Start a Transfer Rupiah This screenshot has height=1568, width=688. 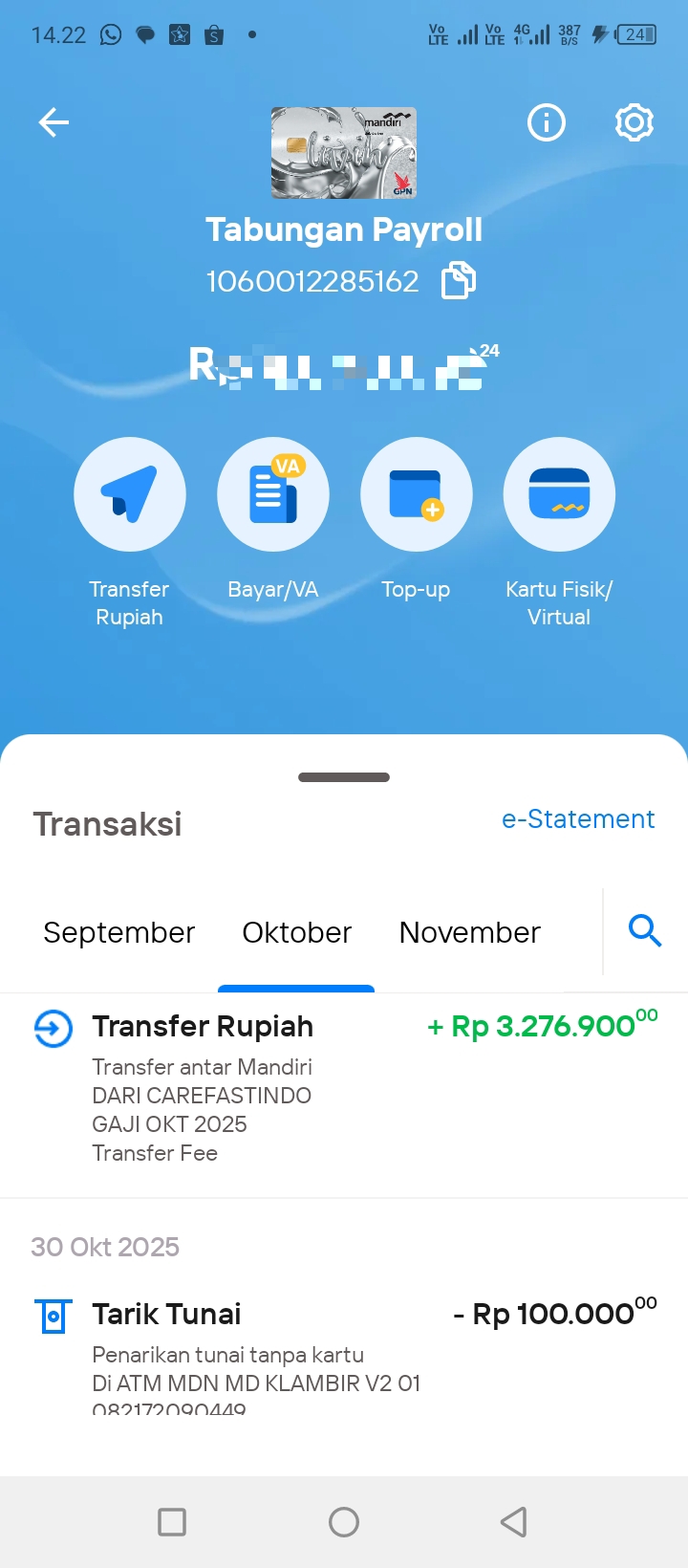point(130,494)
